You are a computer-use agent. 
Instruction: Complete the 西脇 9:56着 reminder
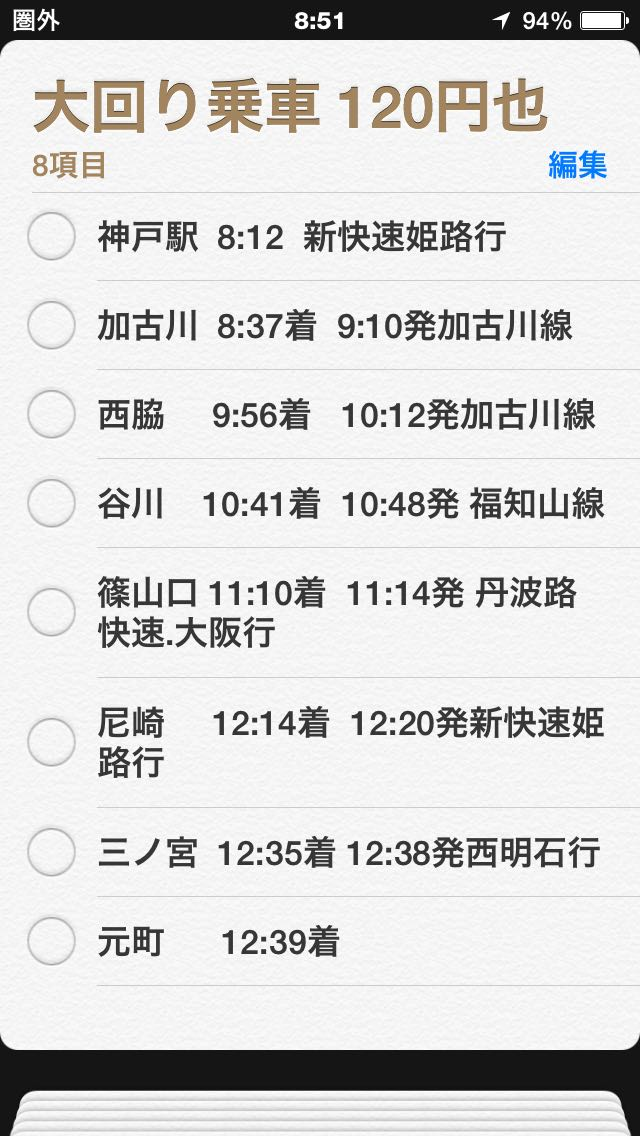(51, 414)
